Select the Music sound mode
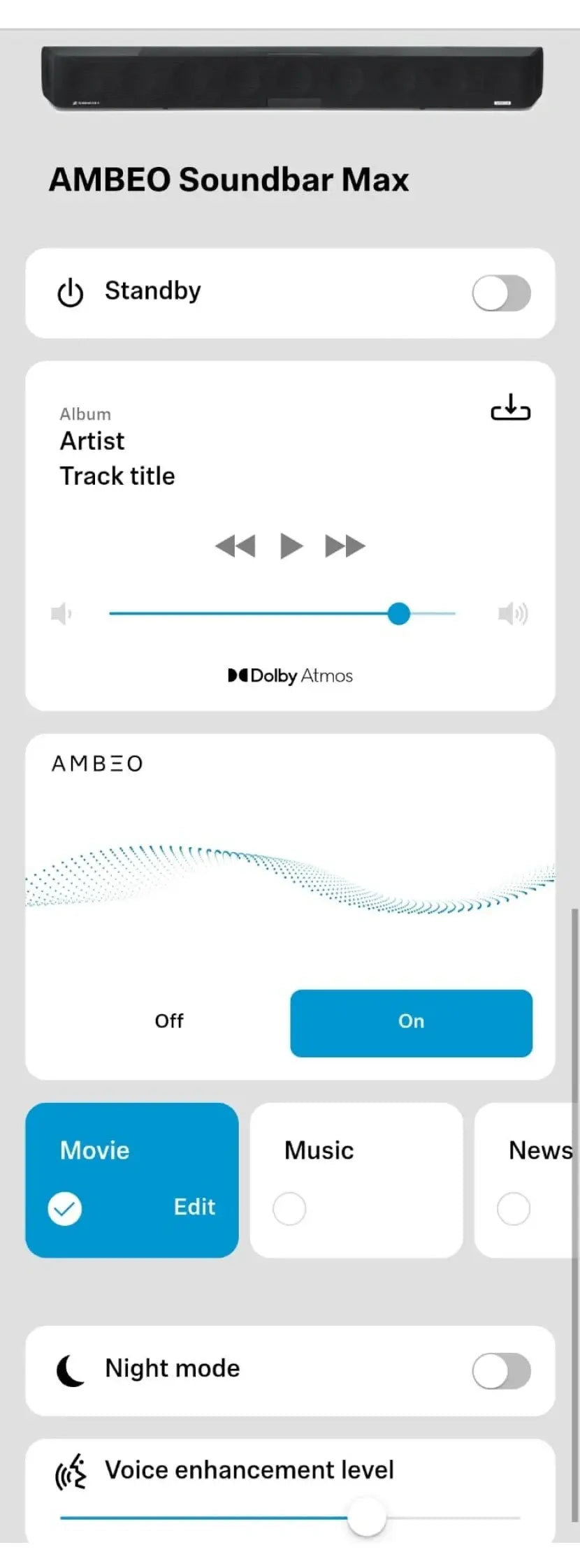The image size is (580, 1568). (x=356, y=1180)
